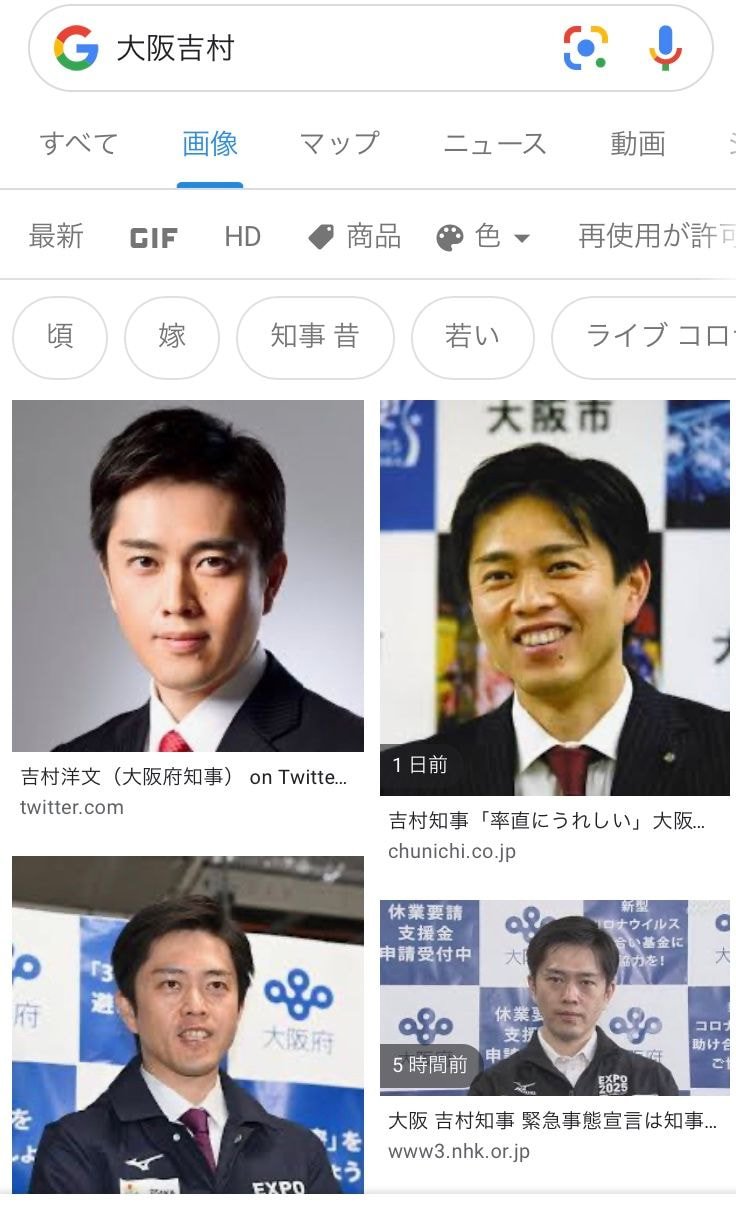Select the 画像 tab
Viewport: 736px width, 1206px height.
coord(210,144)
